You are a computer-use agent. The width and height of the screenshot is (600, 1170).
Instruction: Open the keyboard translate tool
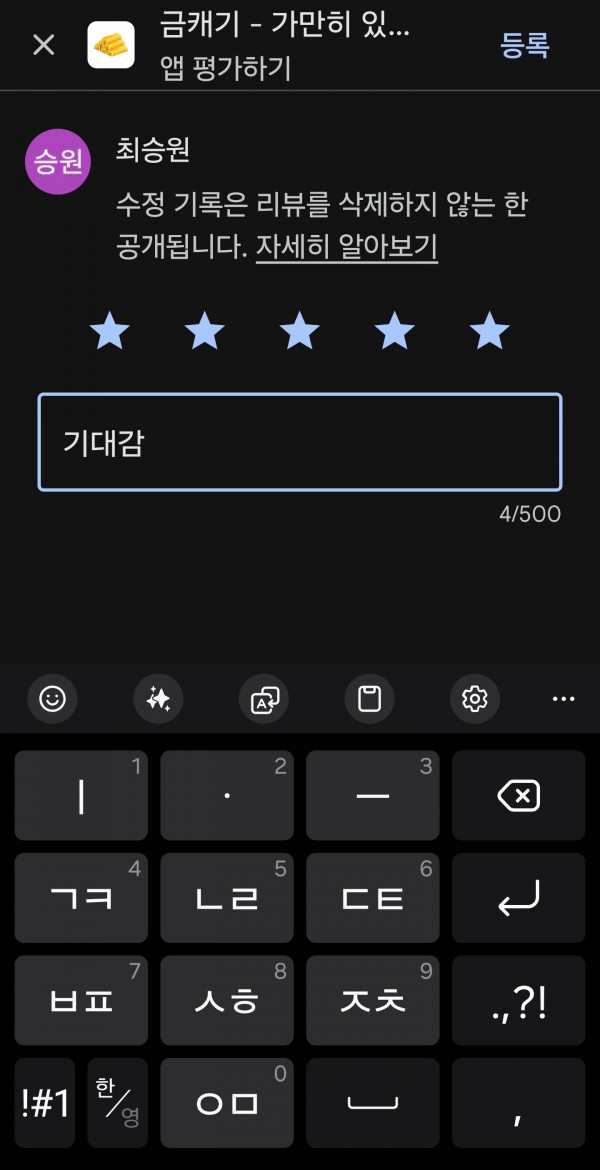coord(264,699)
